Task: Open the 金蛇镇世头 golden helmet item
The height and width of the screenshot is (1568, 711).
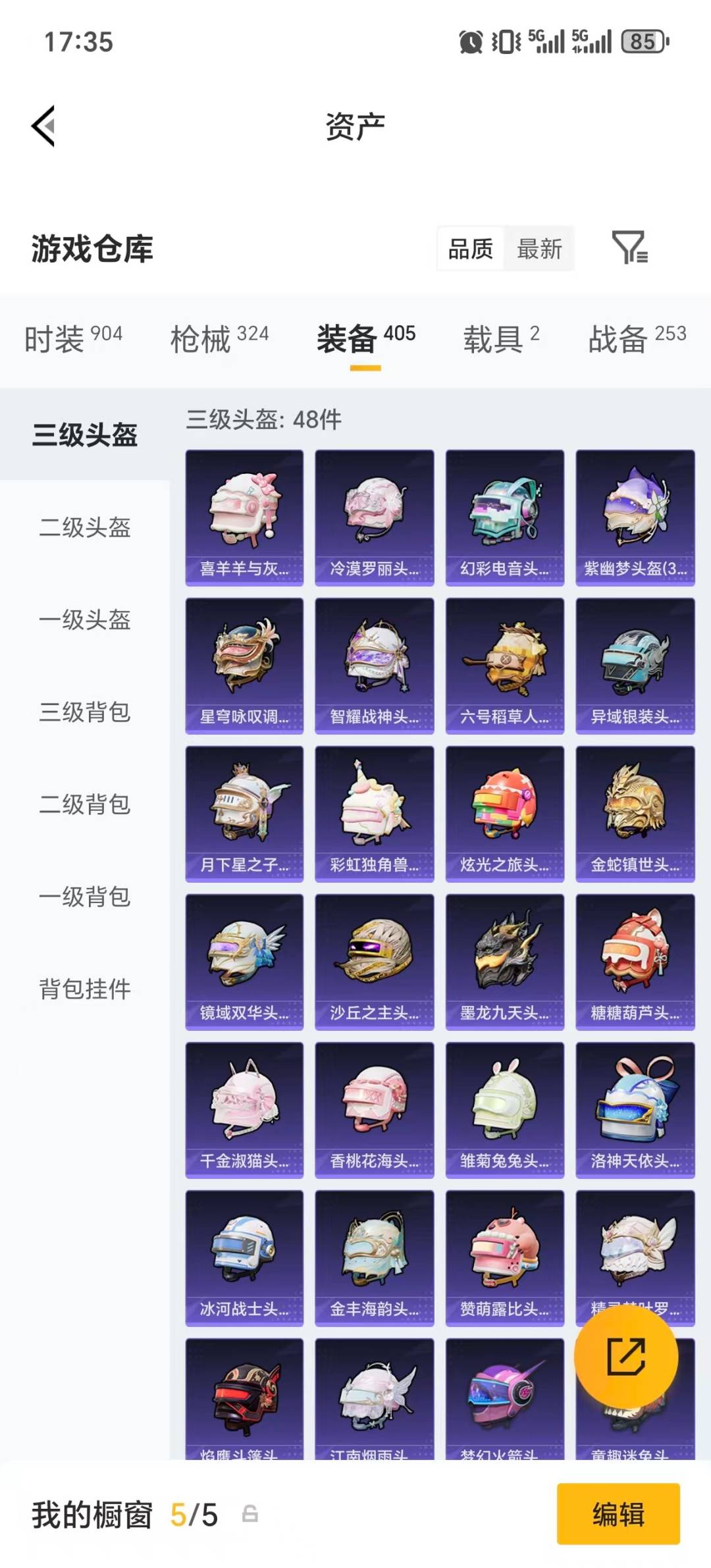Action: click(x=633, y=811)
